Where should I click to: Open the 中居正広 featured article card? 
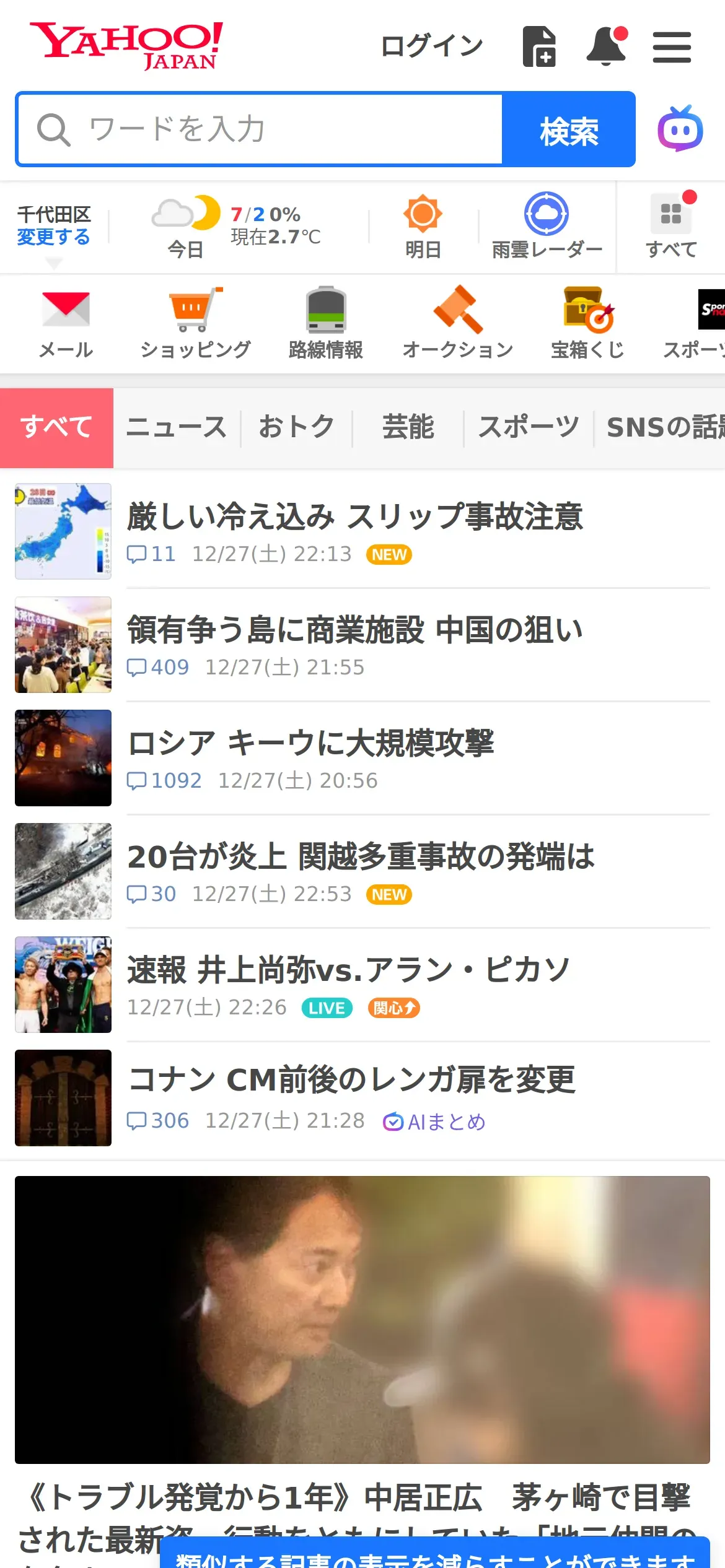coord(362,1319)
